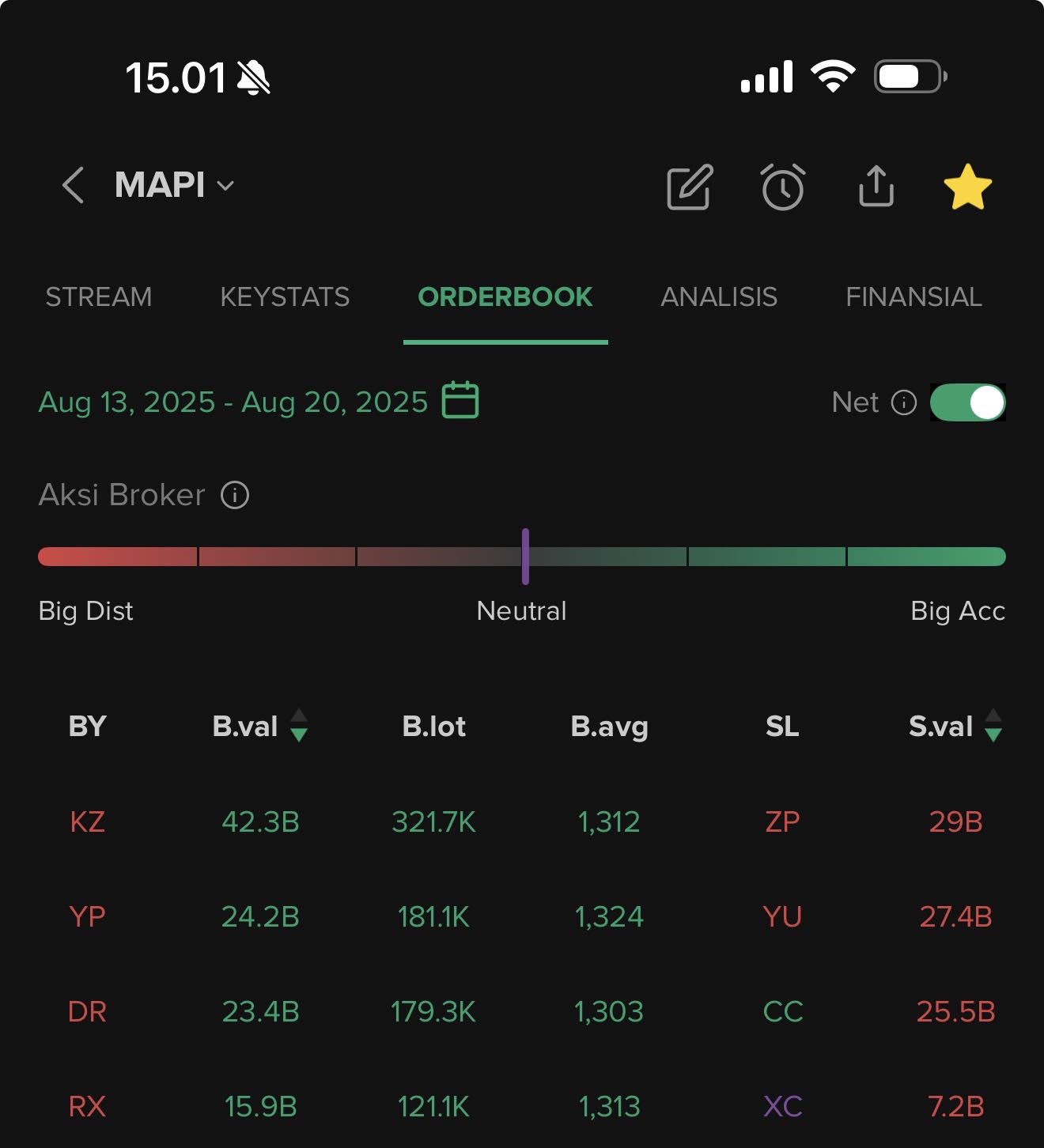This screenshot has width=1044, height=1148.
Task: Share this MAPI stock page
Action: [x=876, y=187]
